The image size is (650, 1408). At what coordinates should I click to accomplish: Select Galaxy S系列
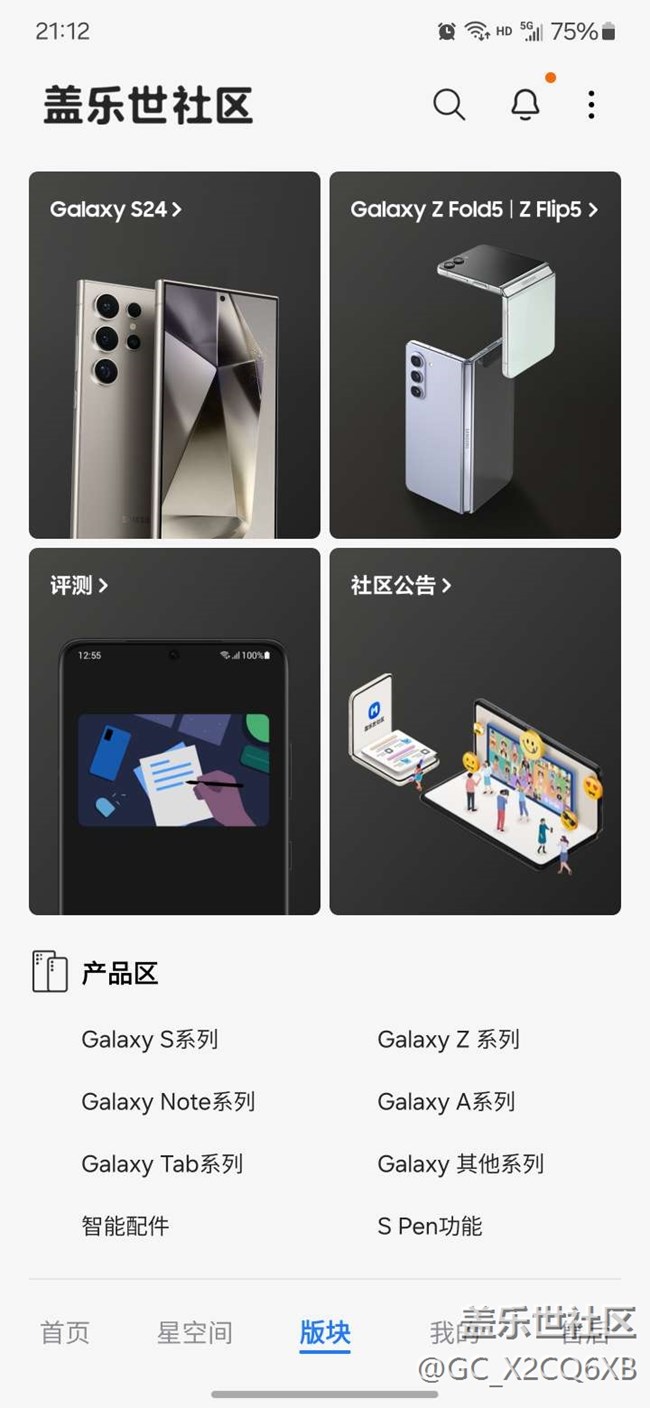pos(149,1040)
